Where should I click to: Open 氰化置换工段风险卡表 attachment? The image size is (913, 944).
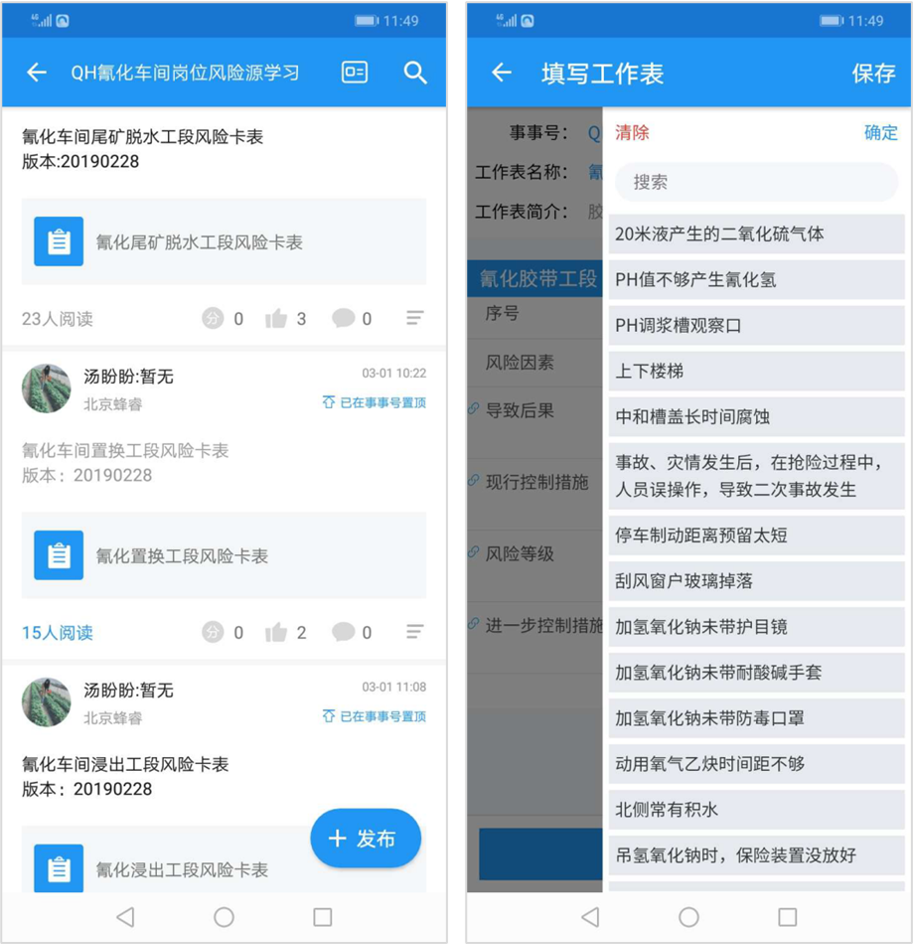[224, 556]
